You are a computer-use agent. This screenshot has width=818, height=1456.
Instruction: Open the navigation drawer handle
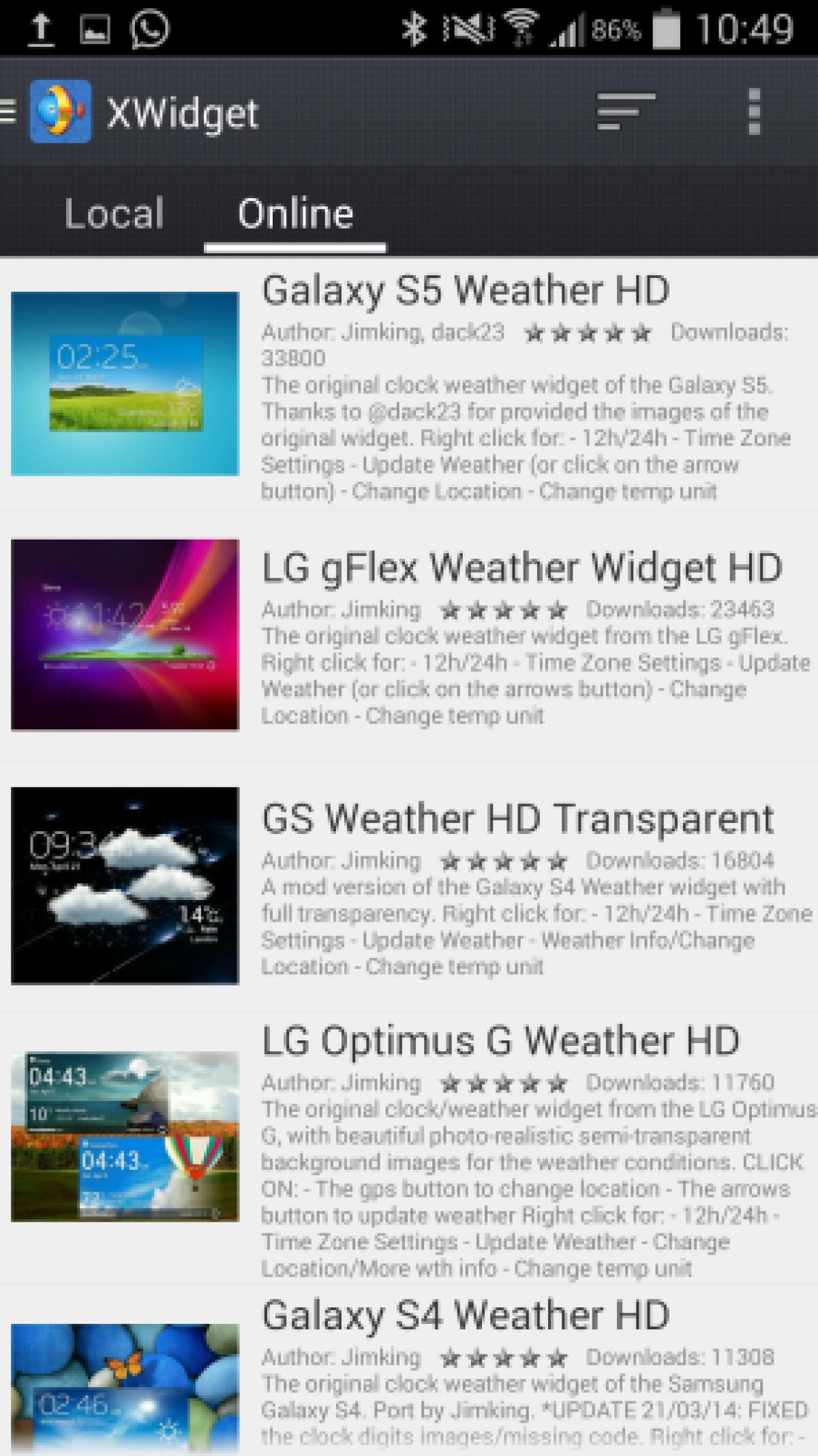[8, 112]
